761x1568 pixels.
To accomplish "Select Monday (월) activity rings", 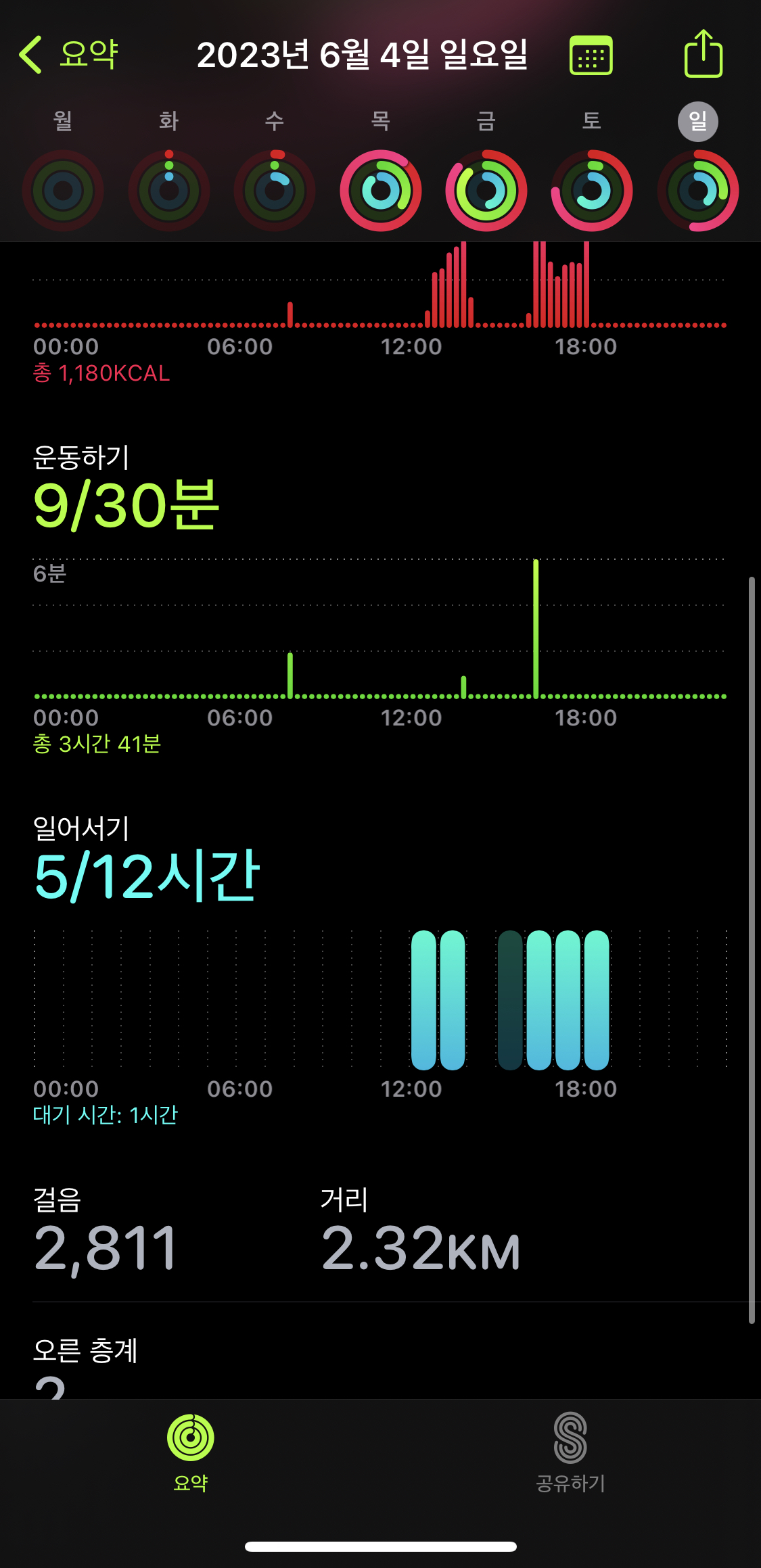I will (63, 191).
